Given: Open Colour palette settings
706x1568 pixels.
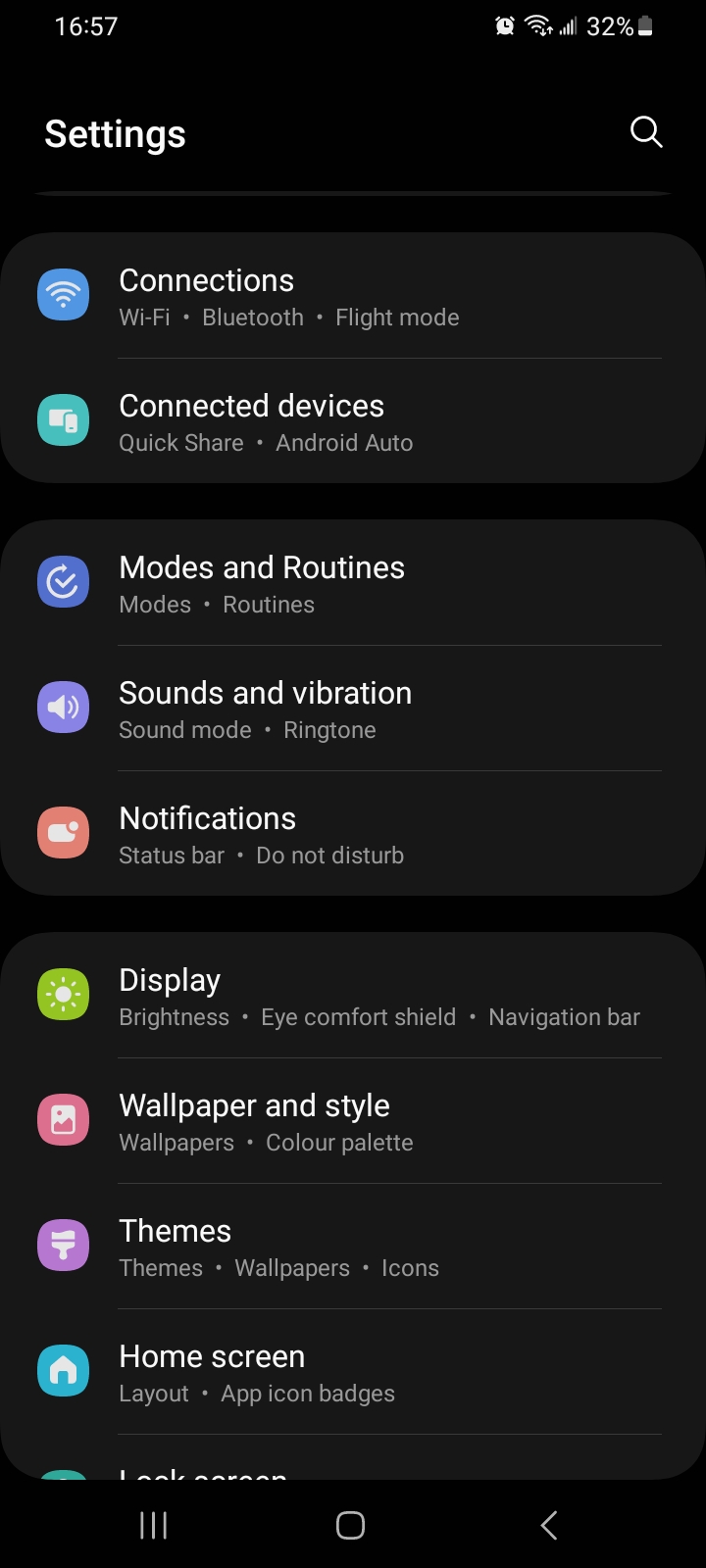Looking at the screenshot, I should click(339, 1142).
